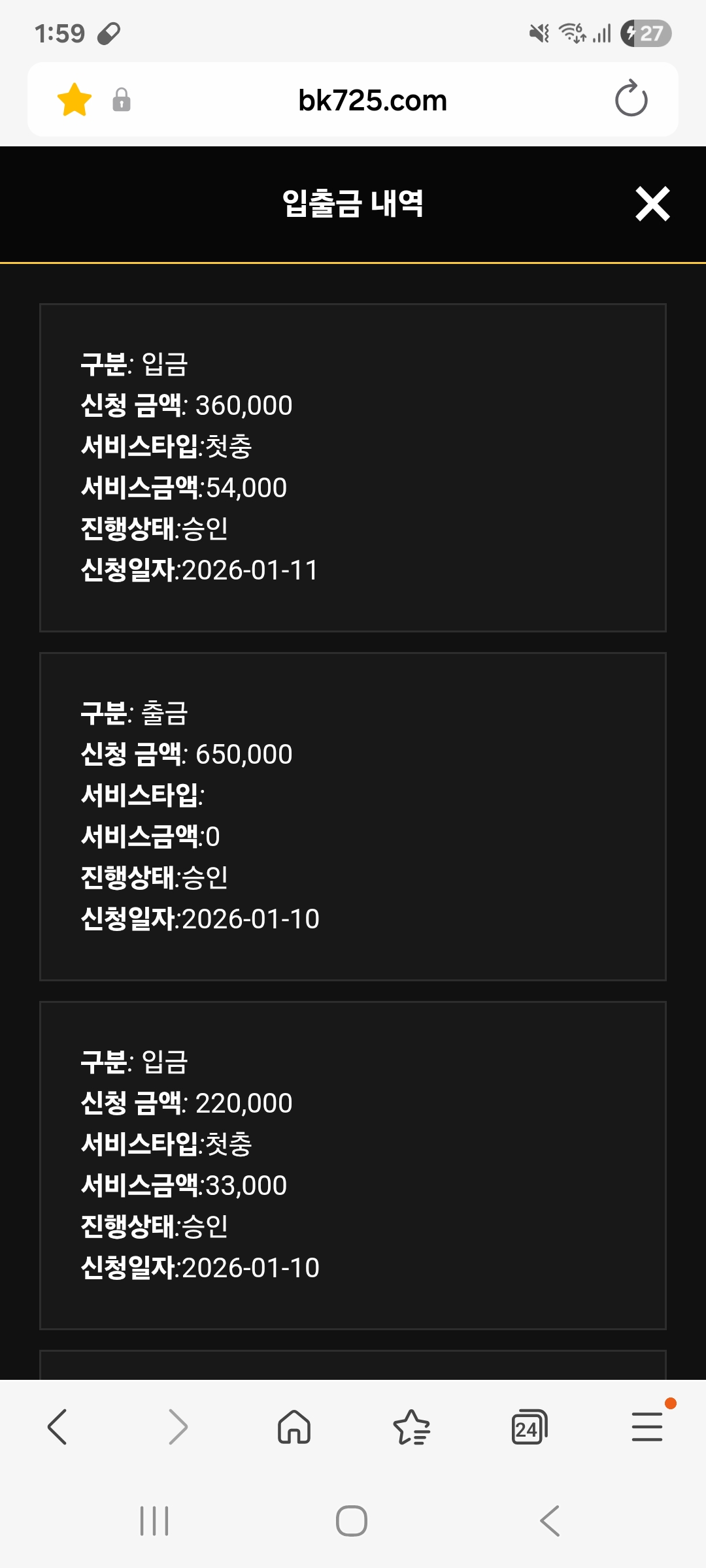Open system recent apps
Screen dimensions: 706x1568
pyautogui.click(x=154, y=1521)
